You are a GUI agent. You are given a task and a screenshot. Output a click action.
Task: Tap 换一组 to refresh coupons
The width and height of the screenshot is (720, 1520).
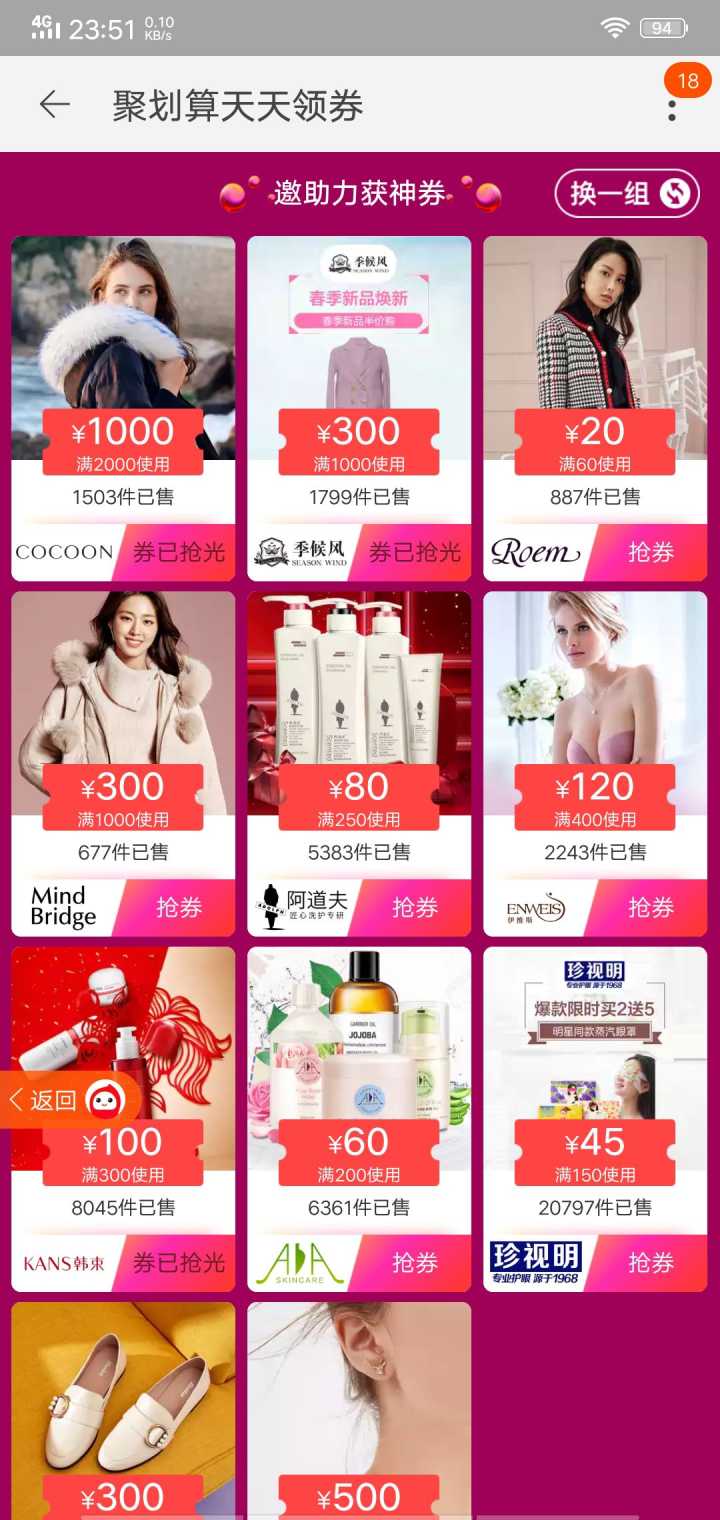627,193
